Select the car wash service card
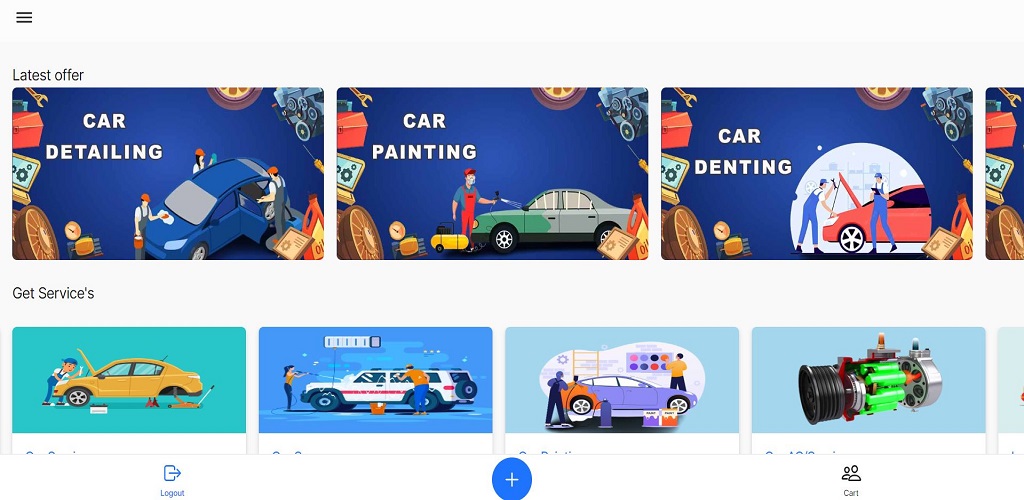The image size is (1024, 500). pyautogui.click(x=375, y=382)
